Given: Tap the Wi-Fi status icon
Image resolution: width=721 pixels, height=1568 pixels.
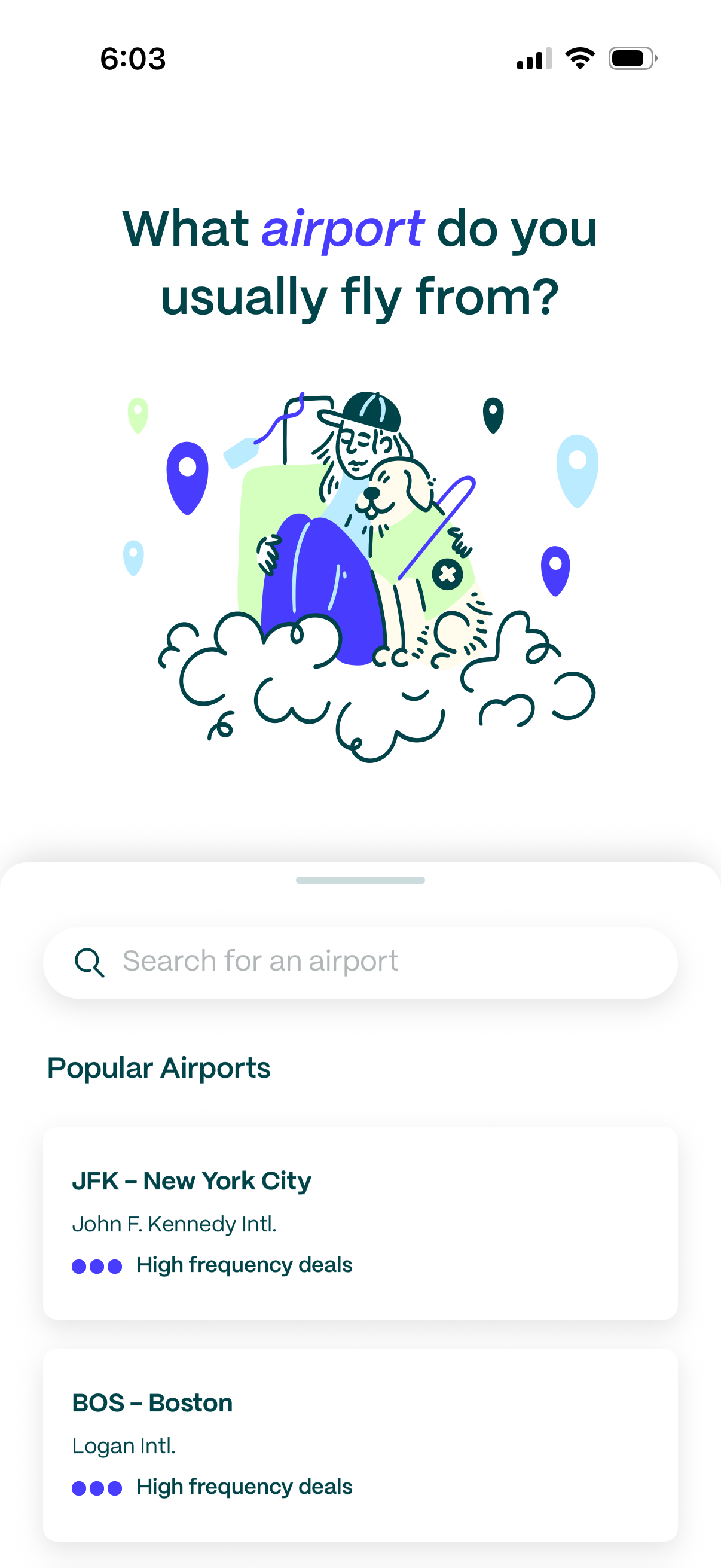Looking at the screenshot, I should pyautogui.click(x=579, y=57).
